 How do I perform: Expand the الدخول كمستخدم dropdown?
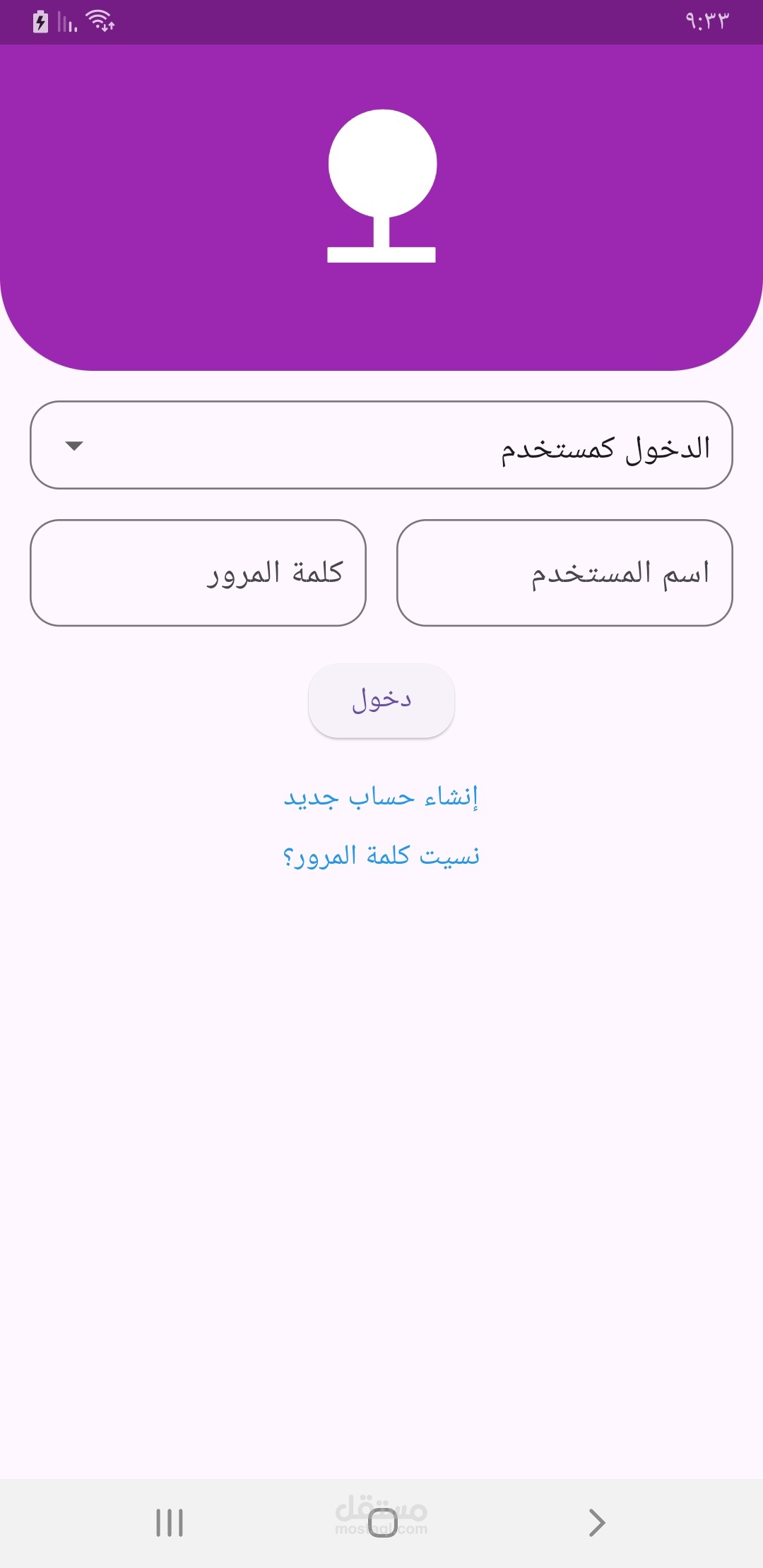click(x=381, y=445)
